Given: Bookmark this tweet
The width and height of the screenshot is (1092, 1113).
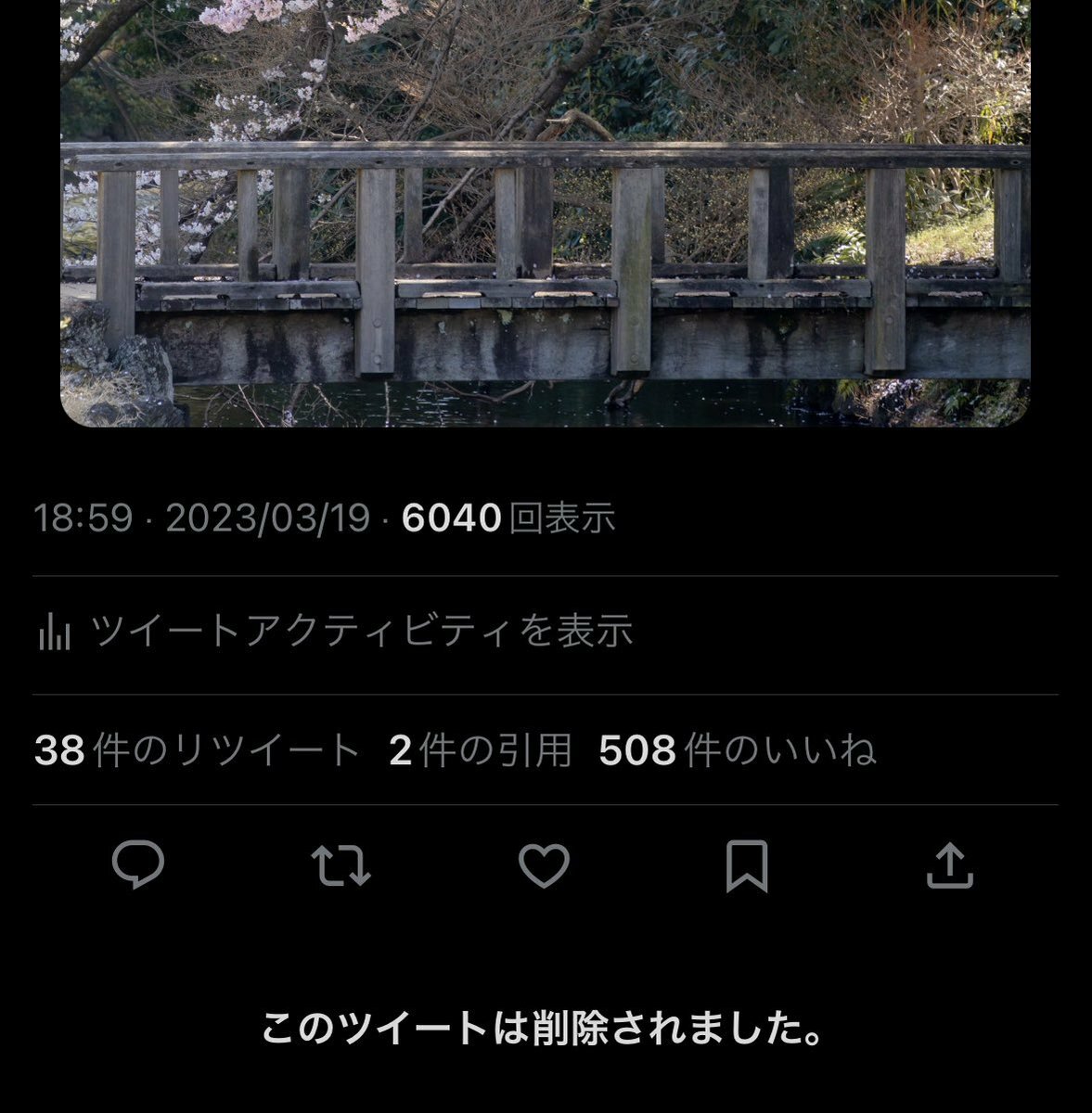Looking at the screenshot, I should [747, 864].
